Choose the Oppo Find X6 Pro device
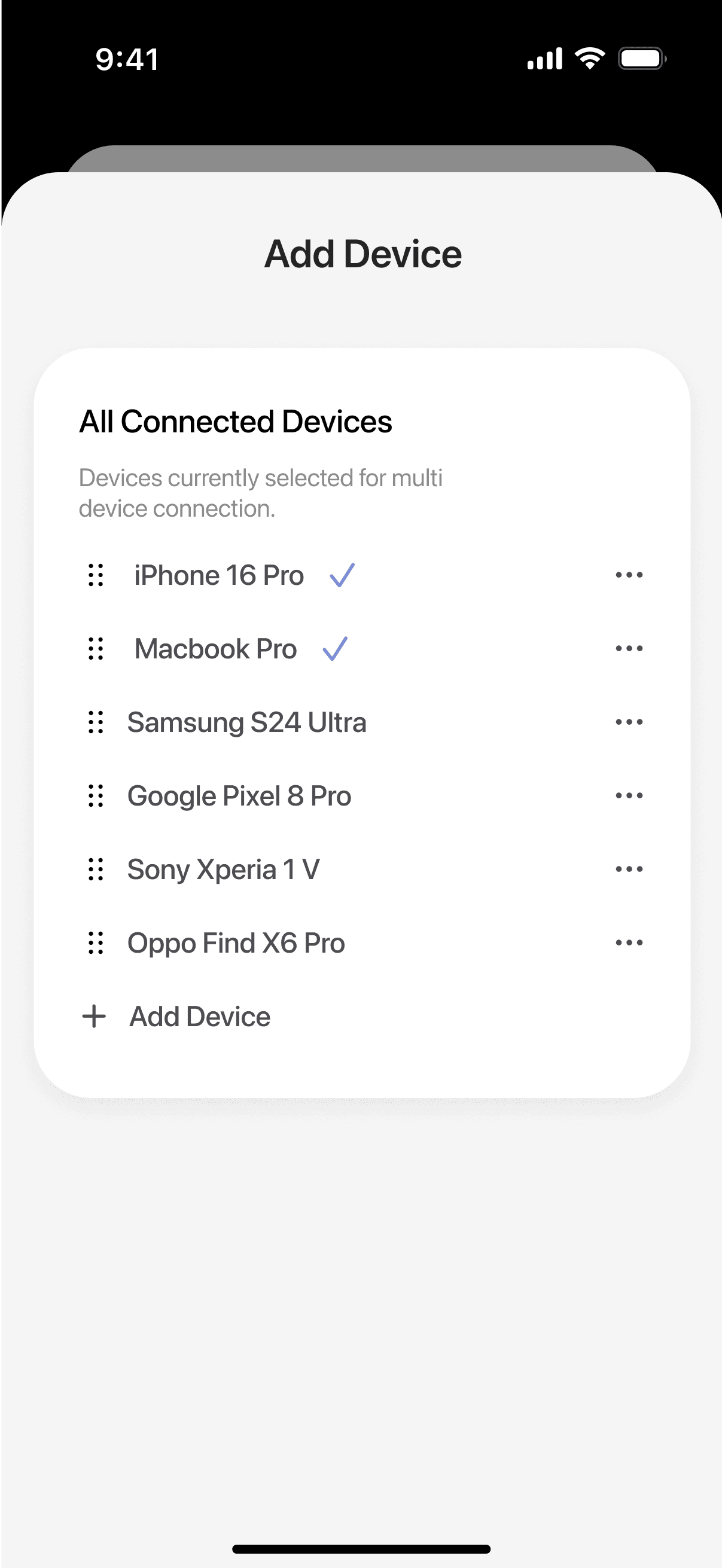The height and width of the screenshot is (1568, 722). point(236,944)
